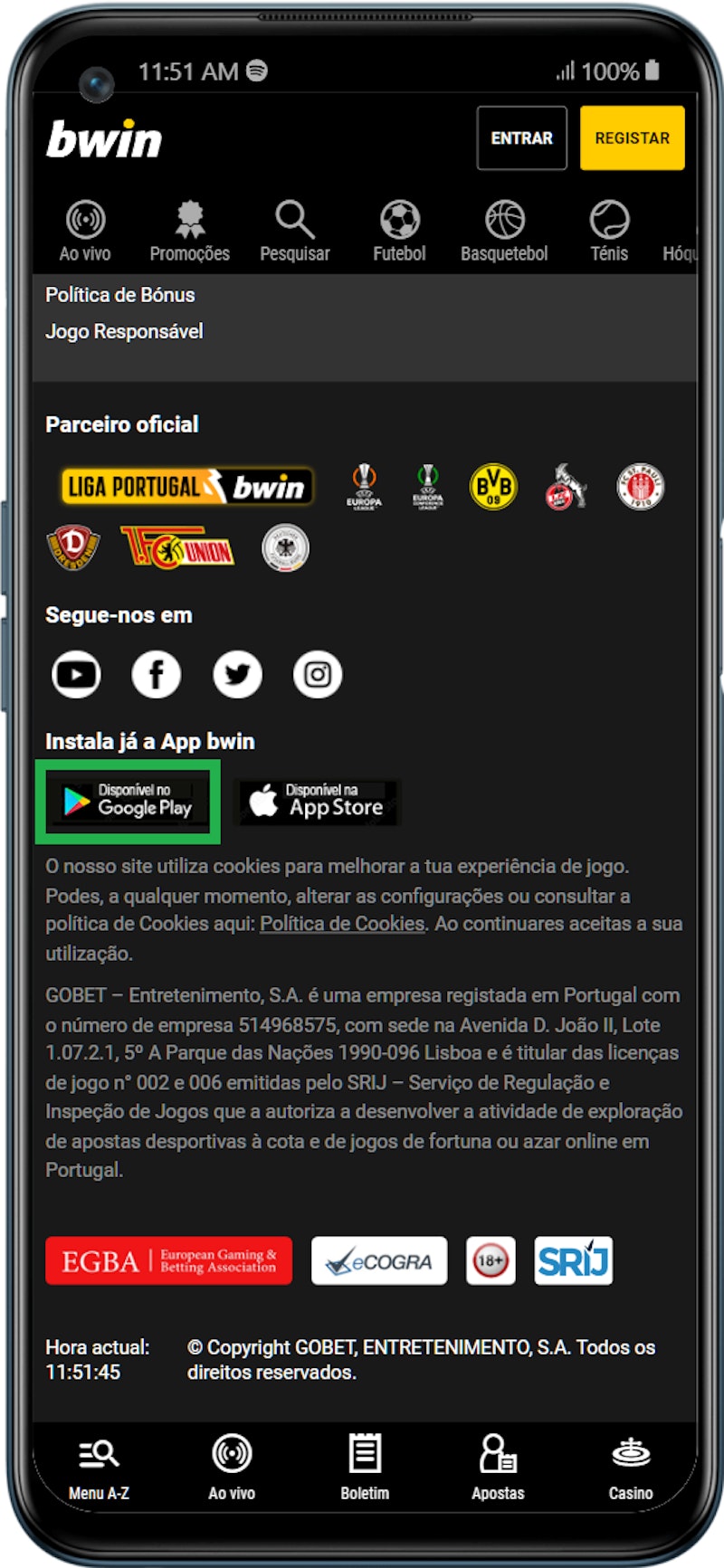
Task: Open Jogo Responsável link
Action: click(x=124, y=331)
